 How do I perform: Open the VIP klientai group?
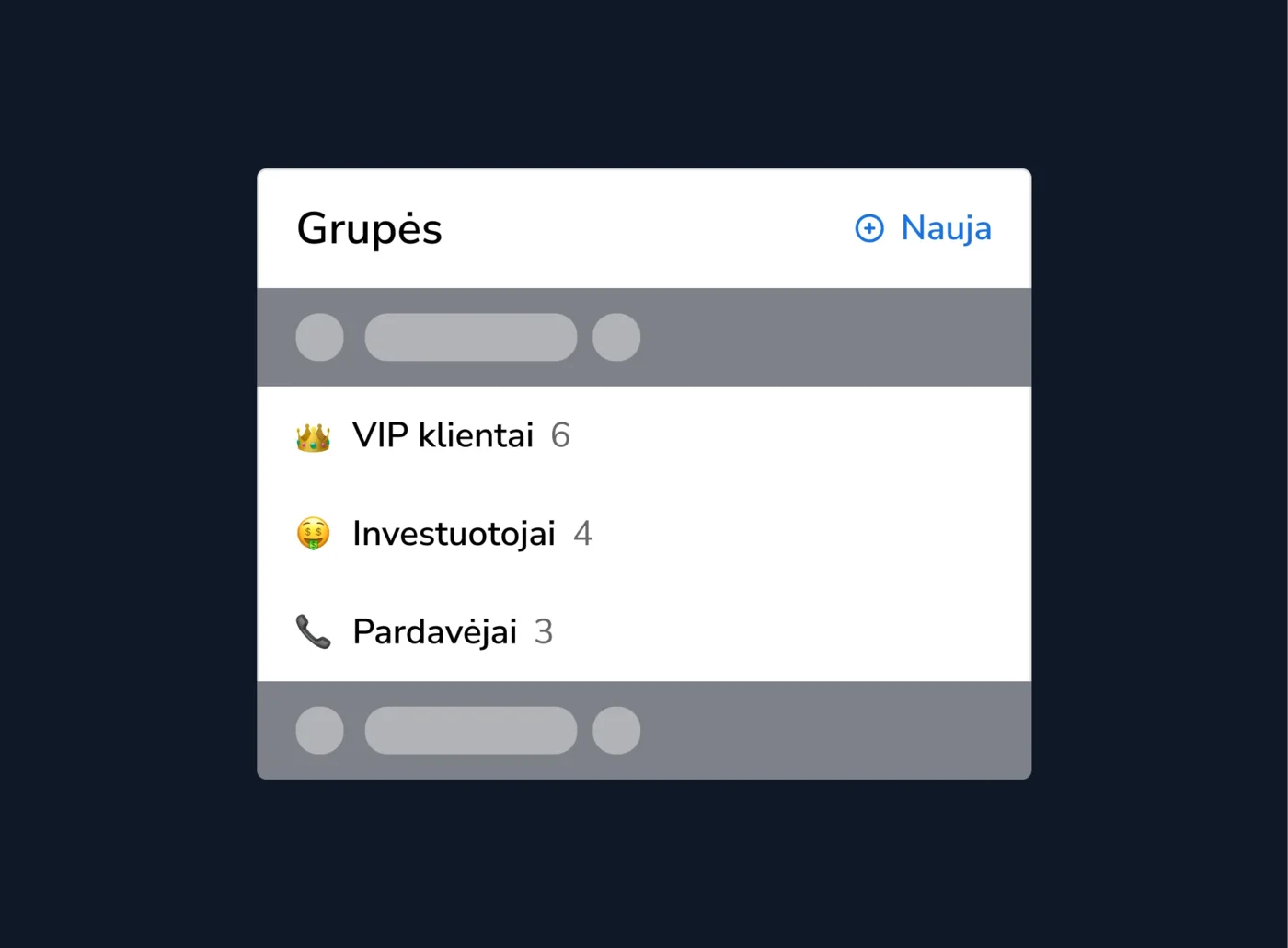(x=443, y=435)
